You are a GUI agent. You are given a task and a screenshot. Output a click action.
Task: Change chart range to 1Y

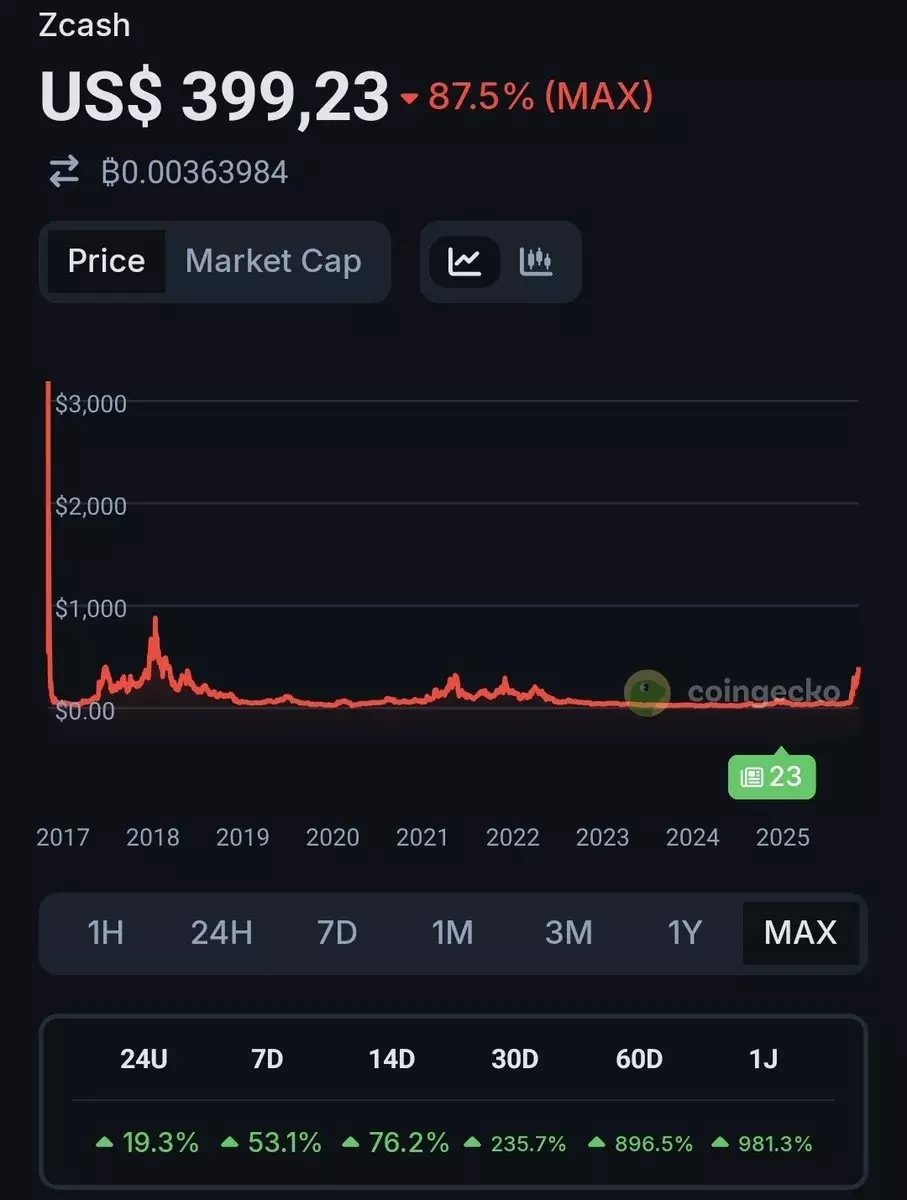tap(684, 933)
